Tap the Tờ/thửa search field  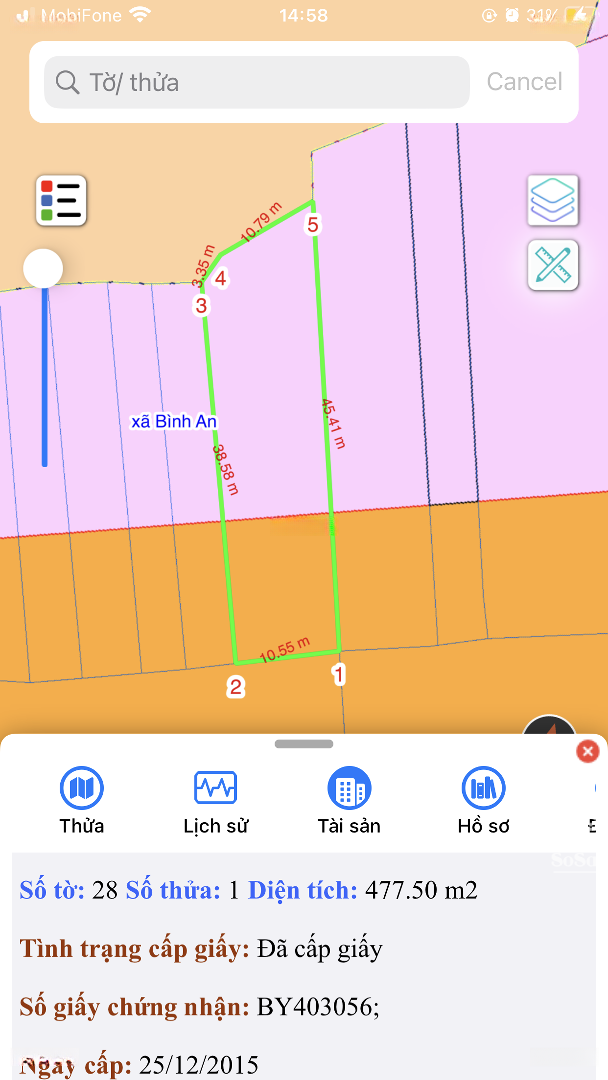pos(257,82)
